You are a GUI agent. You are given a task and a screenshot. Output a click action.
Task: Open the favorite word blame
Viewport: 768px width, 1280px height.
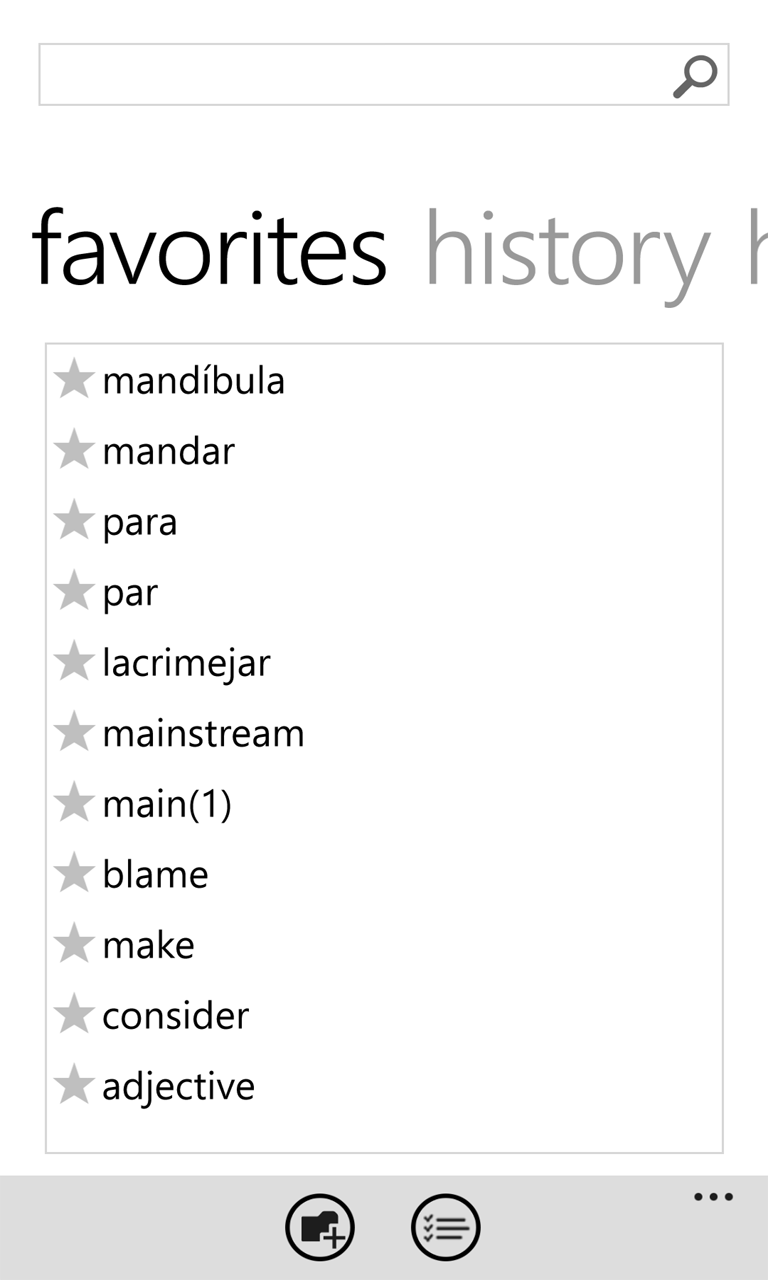[x=155, y=876]
